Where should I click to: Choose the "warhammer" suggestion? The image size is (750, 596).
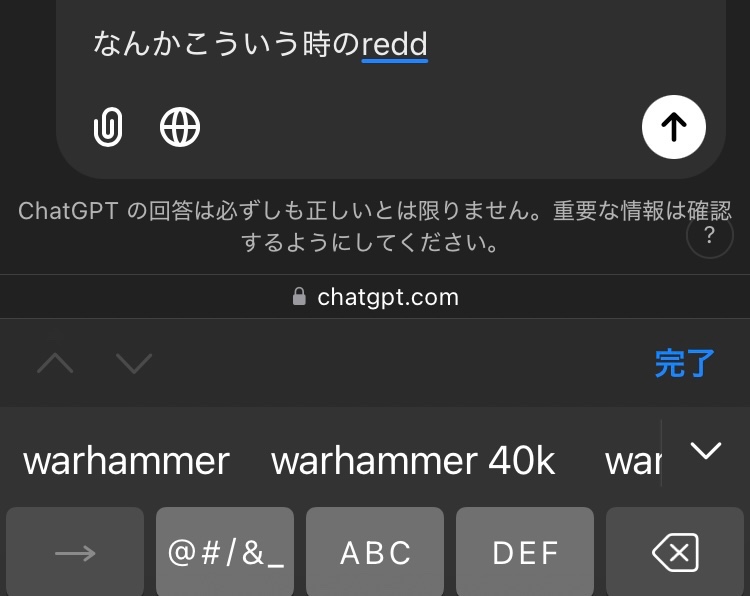(x=126, y=461)
